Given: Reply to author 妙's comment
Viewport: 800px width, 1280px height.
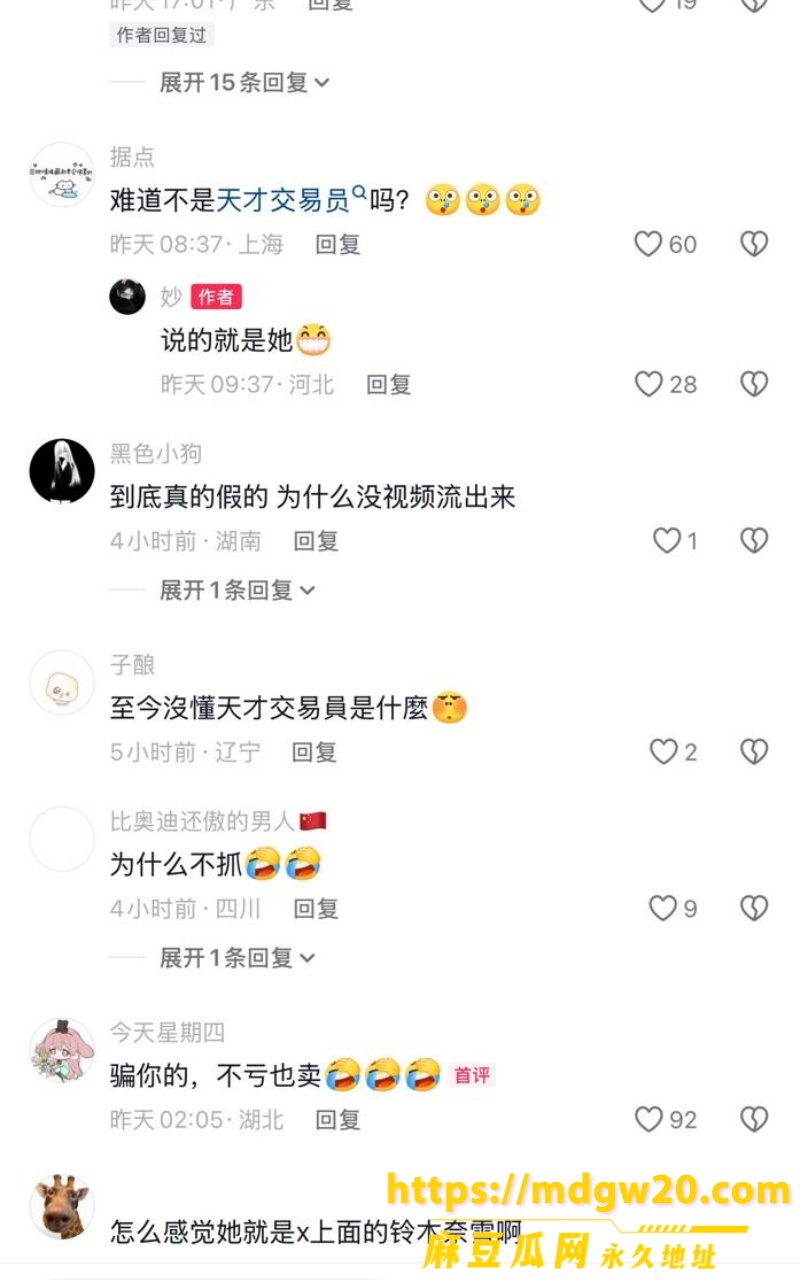Looking at the screenshot, I should 388,384.
